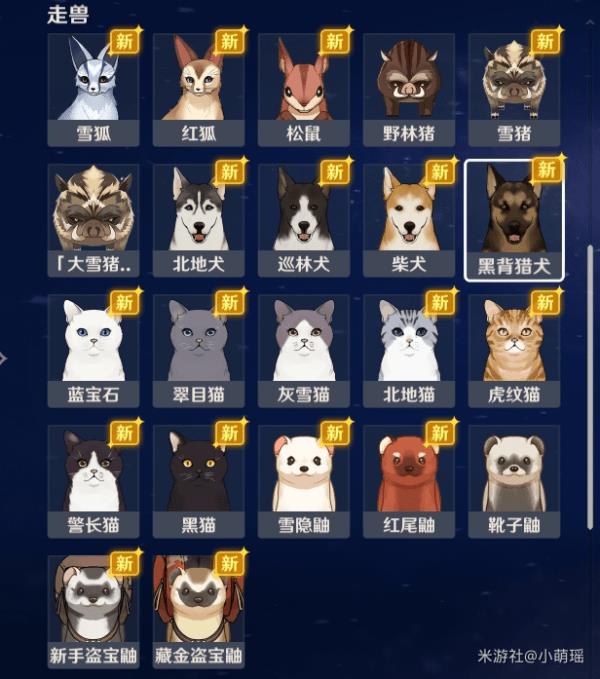Select the 雪猪 card
This screenshot has height=679, width=600.
(x=514, y=90)
